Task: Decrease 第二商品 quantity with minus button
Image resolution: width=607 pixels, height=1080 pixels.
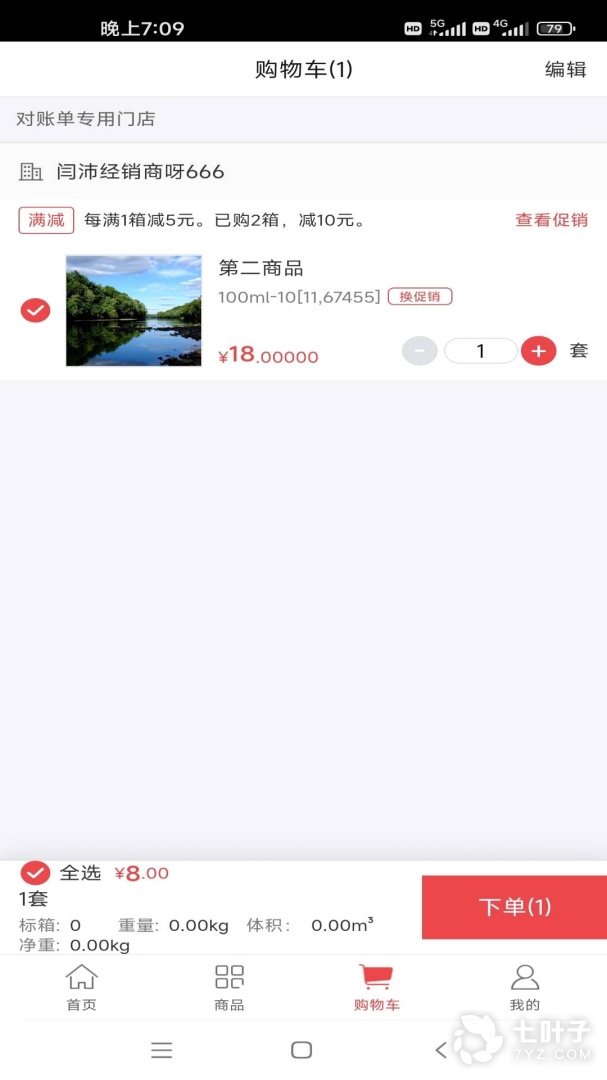Action: [x=419, y=351]
